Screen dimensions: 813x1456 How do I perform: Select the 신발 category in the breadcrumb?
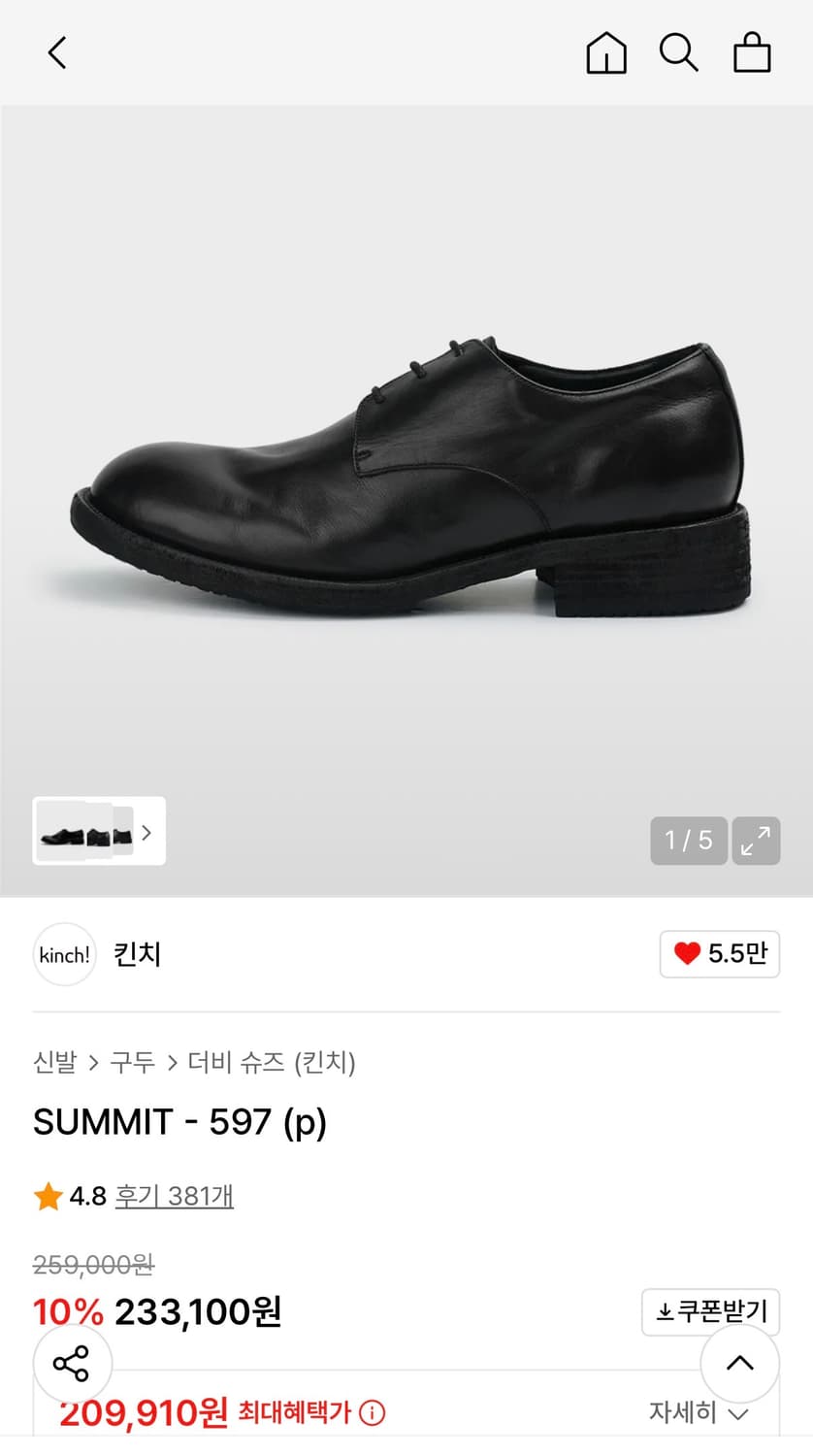tap(55, 1063)
